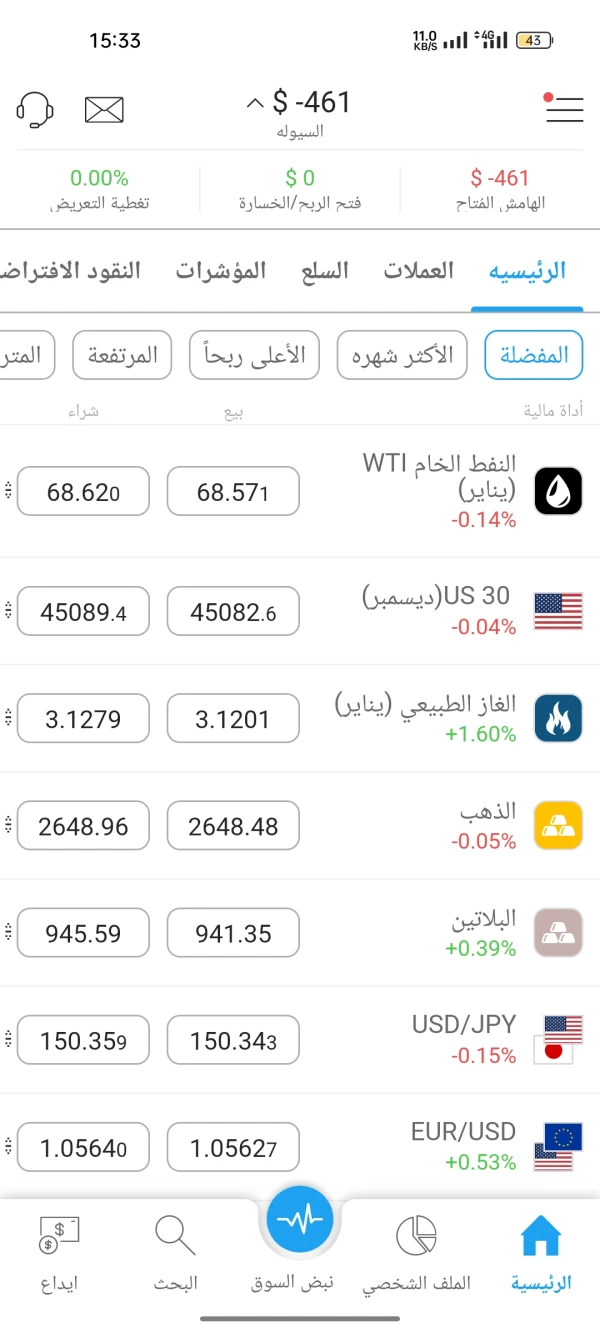The height and width of the screenshot is (1333, 600).
Task: Switch to the السلع tab
Action: click(x=325, y=271)
